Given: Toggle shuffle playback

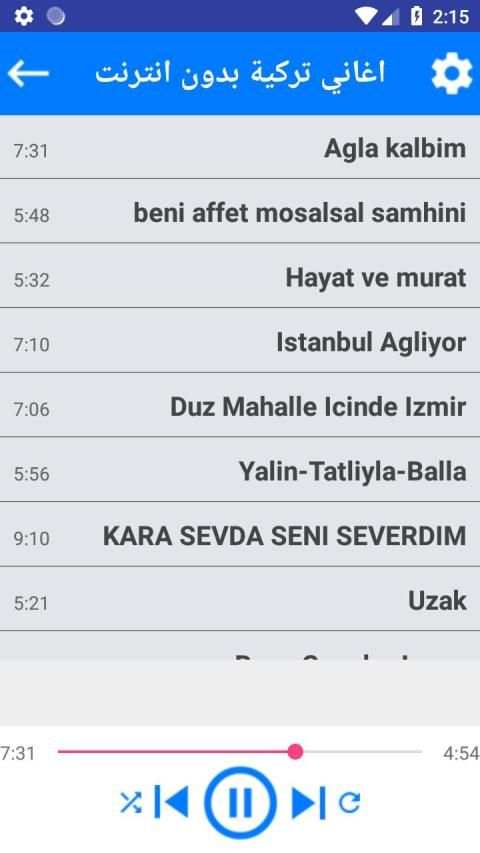Looking at the screenshot, I should click(x=131, y=802).
